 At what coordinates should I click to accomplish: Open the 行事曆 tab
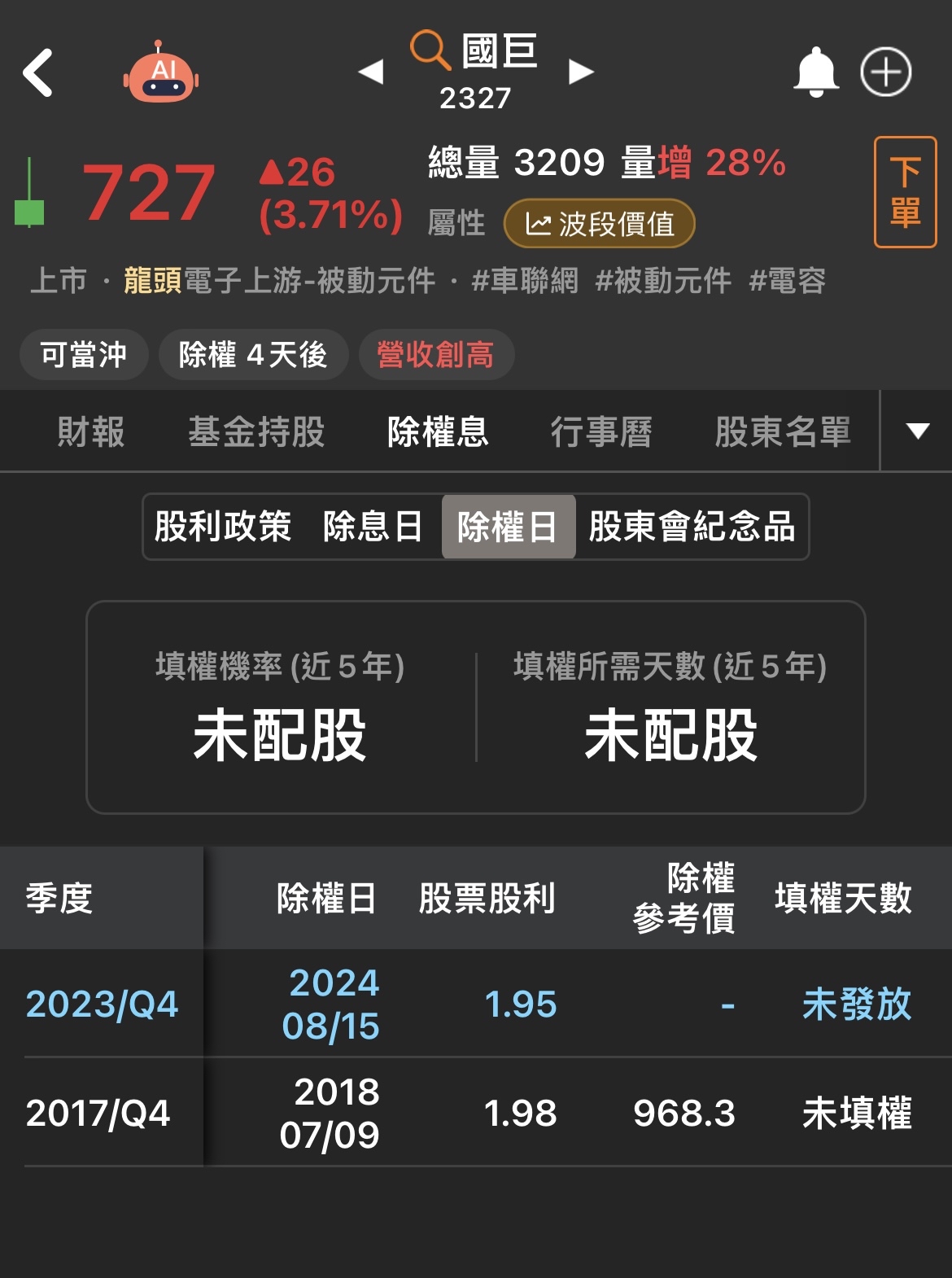[602, 434]
